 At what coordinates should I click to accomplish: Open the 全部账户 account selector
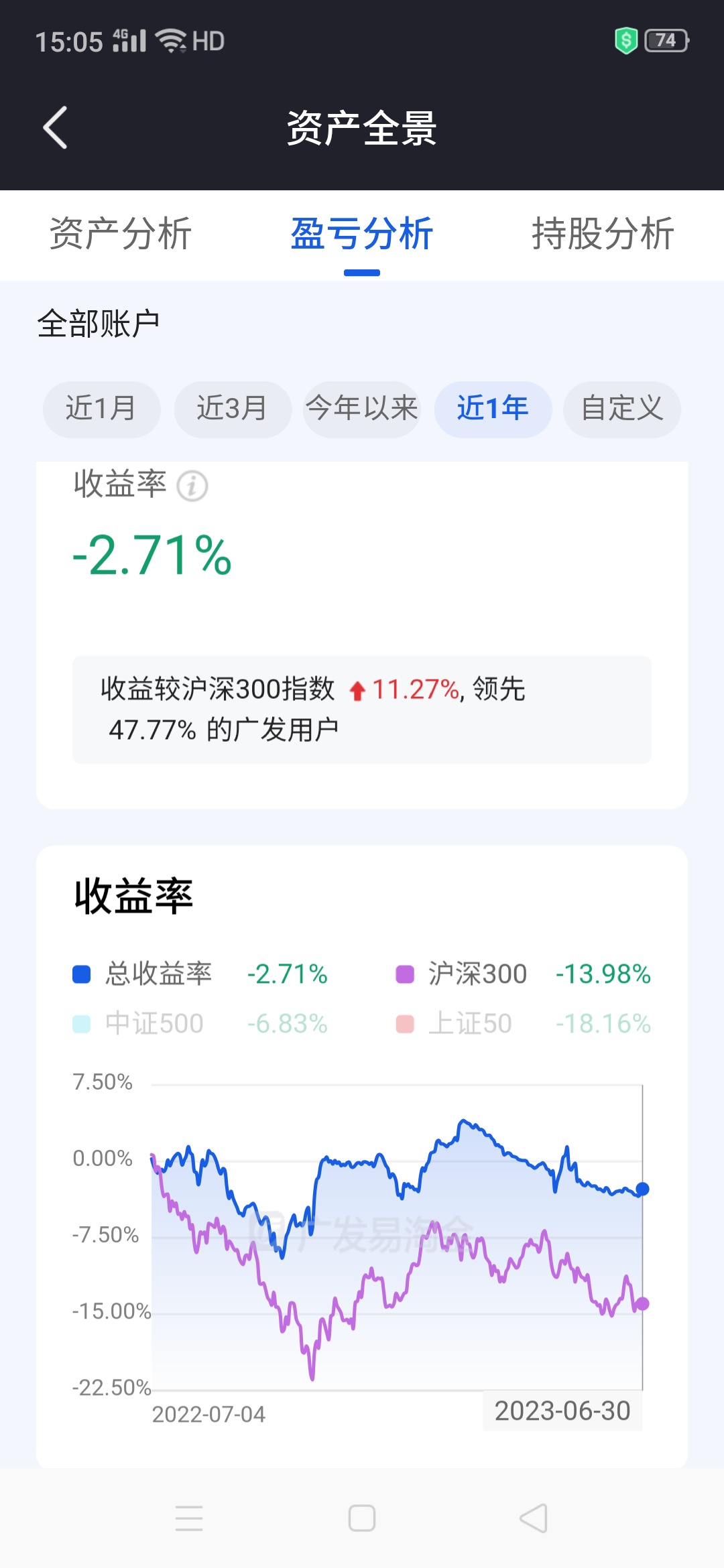pyautogui.click(x=99, y=324)
